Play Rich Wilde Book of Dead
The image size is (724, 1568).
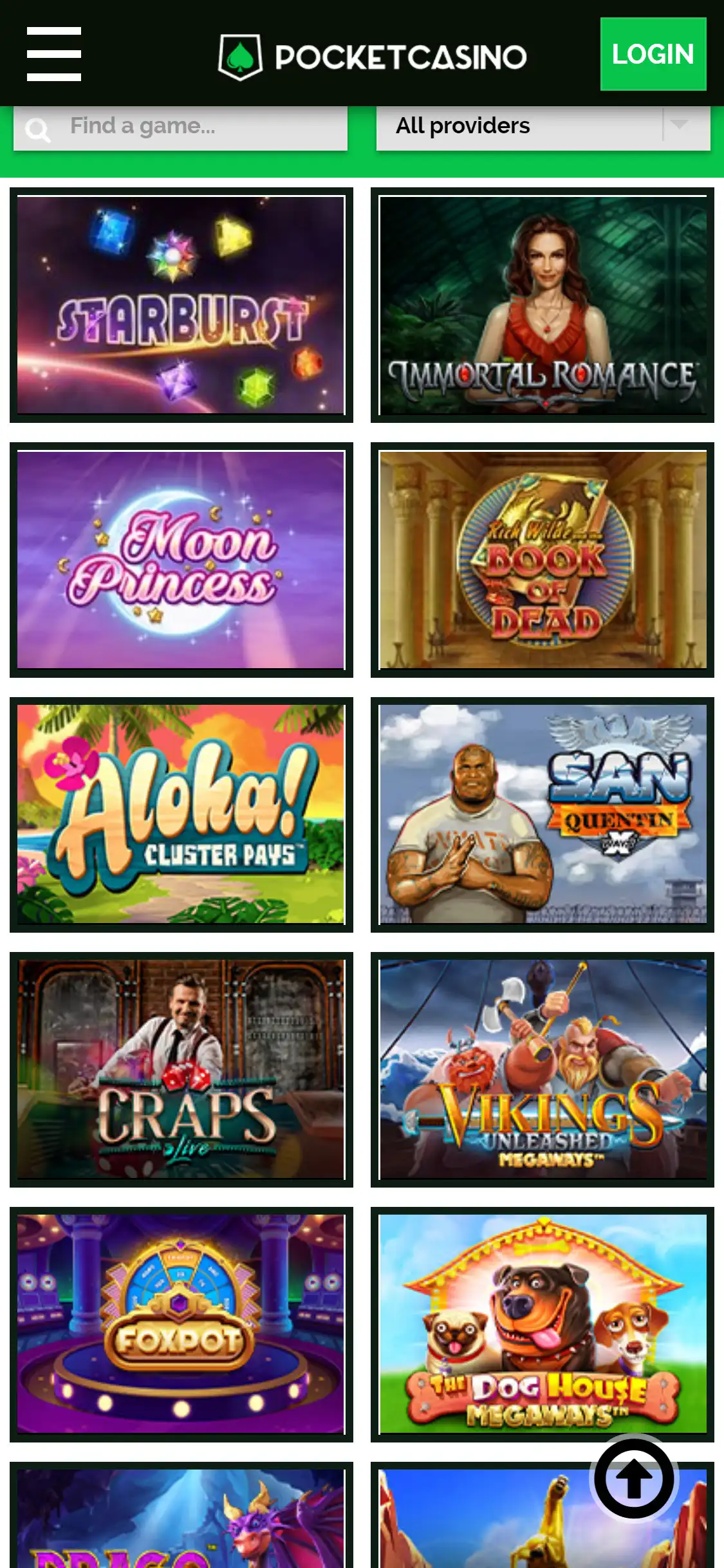[543, 560]
